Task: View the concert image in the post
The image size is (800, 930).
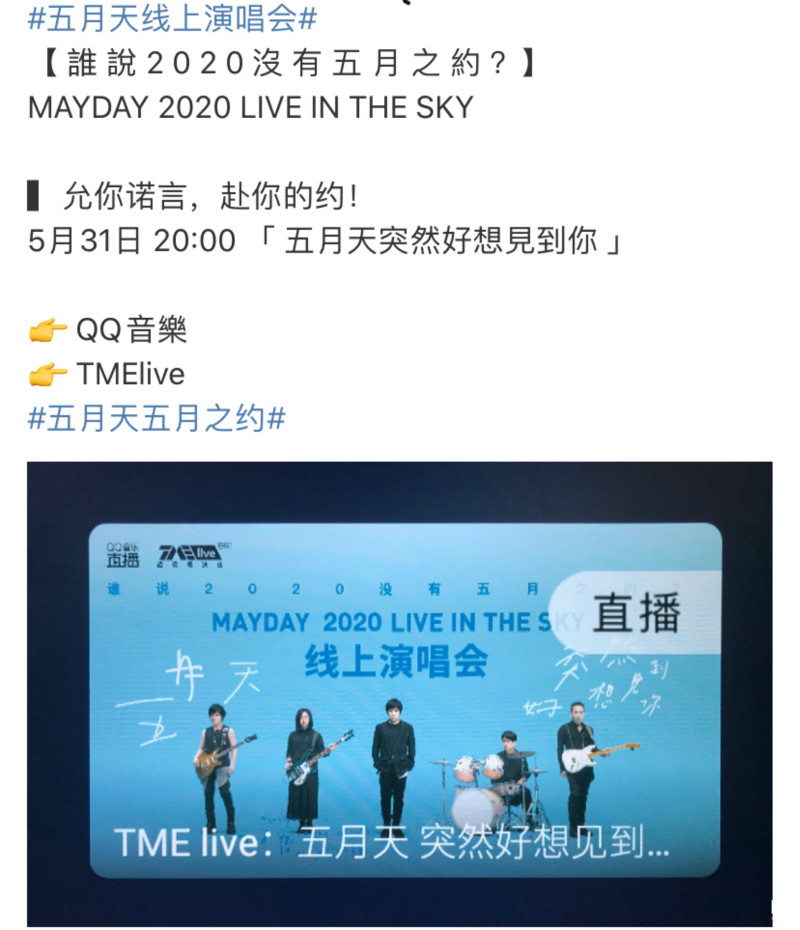Action: pyautogui.click(x=399, y=693)
